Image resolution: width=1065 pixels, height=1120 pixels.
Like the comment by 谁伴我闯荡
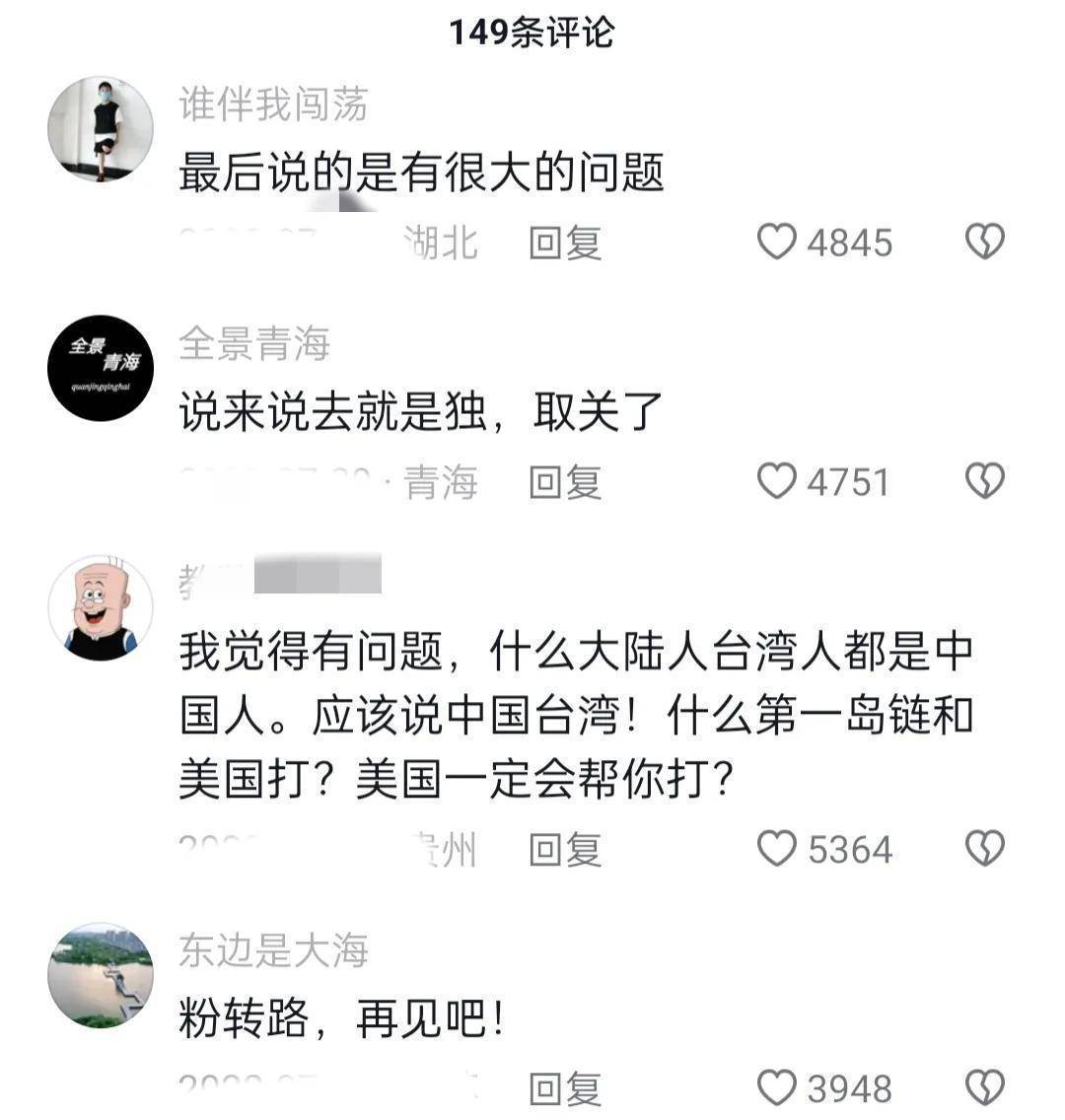[x=777, y=242]
